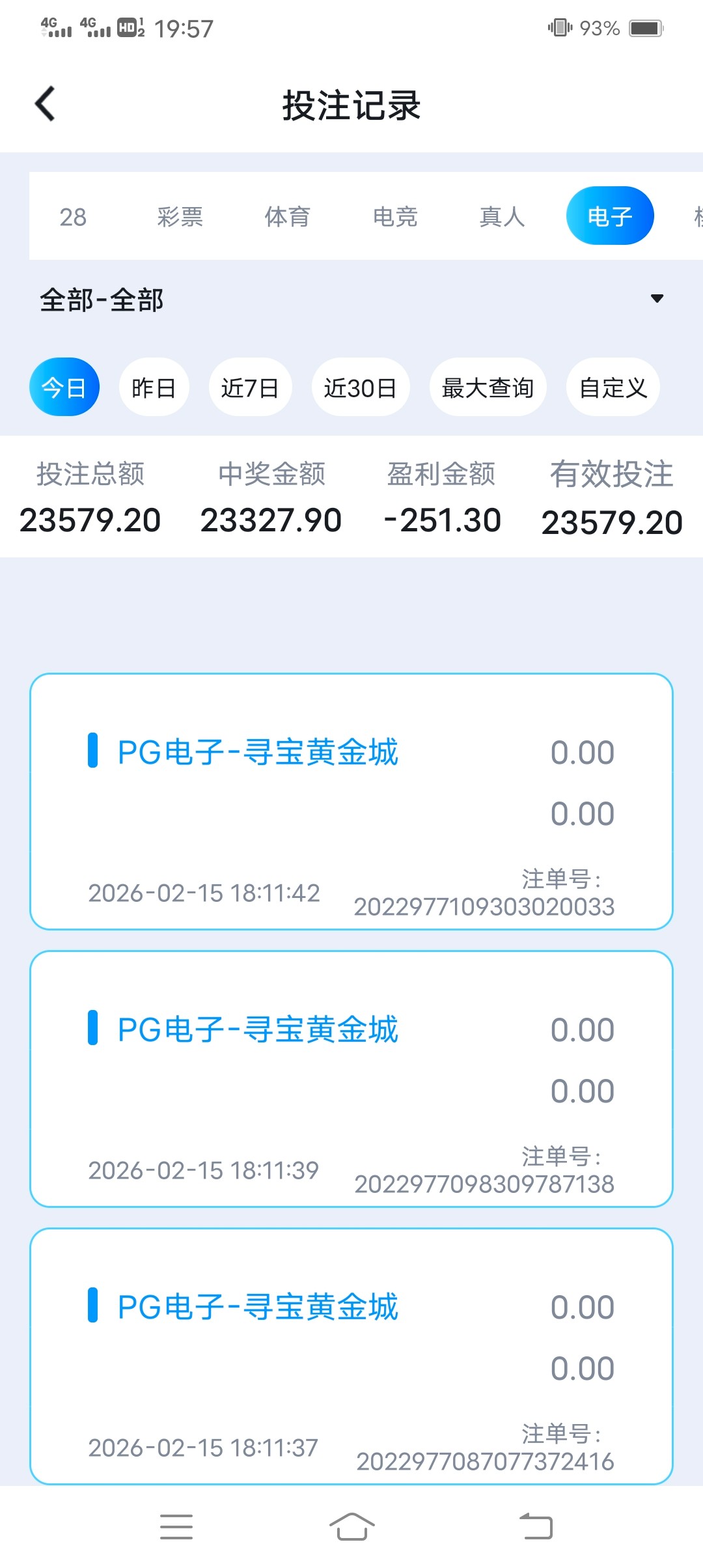Choose the 近7日 filter
This screenshot has width=703, height=1568.
pos(250,387)
